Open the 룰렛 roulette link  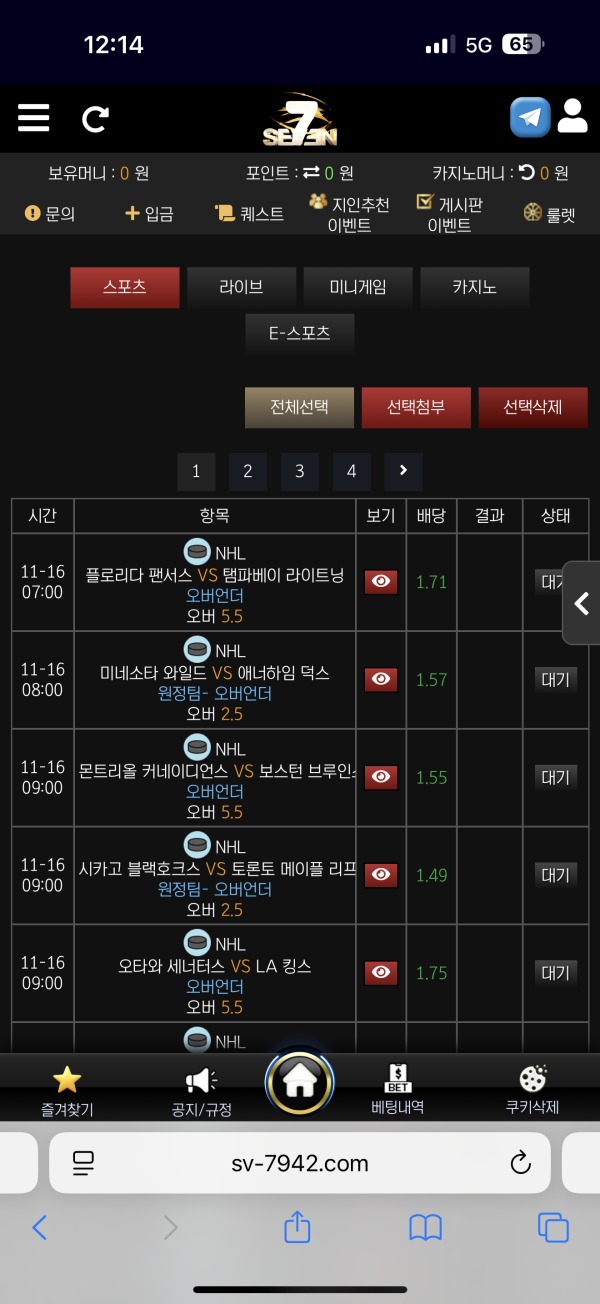pos(549,213)
